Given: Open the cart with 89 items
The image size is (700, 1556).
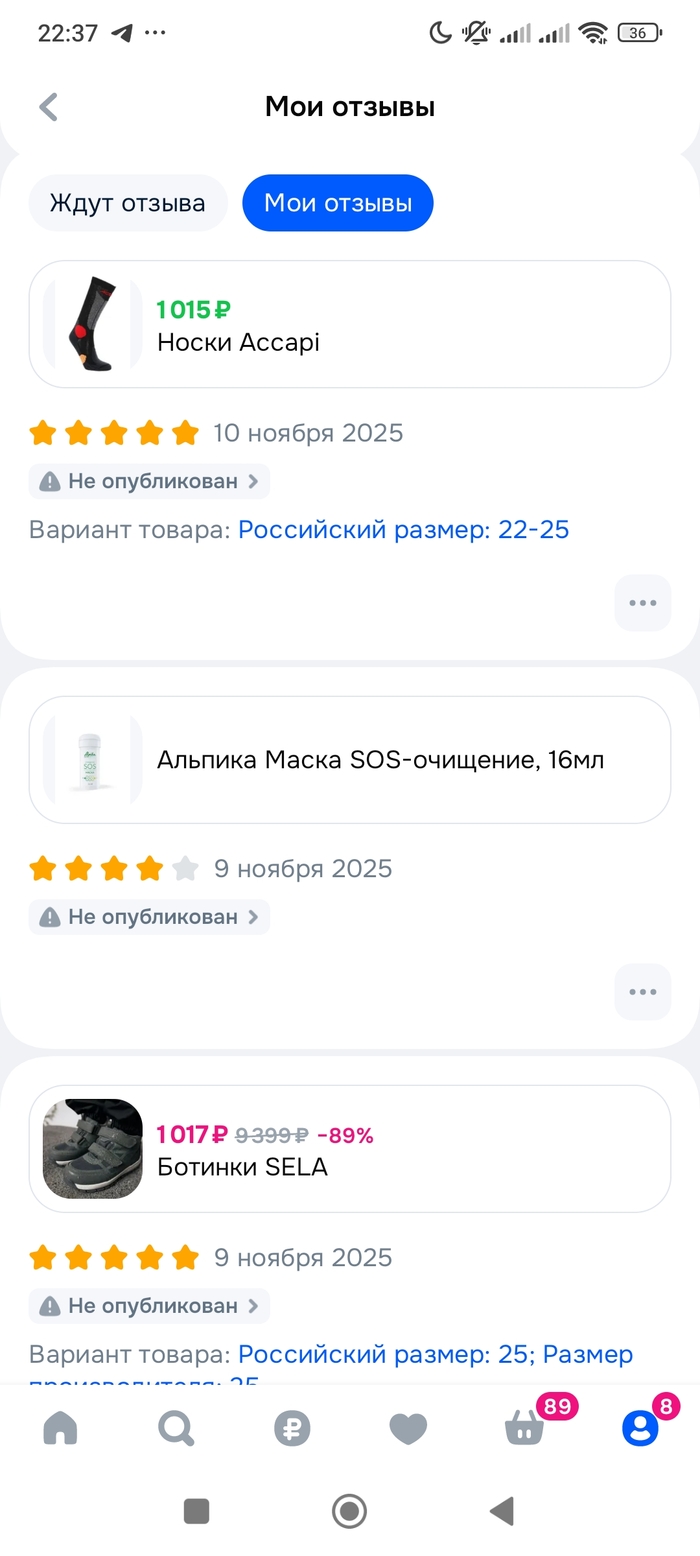Looking at the screenshot, I should (526, 1428).
